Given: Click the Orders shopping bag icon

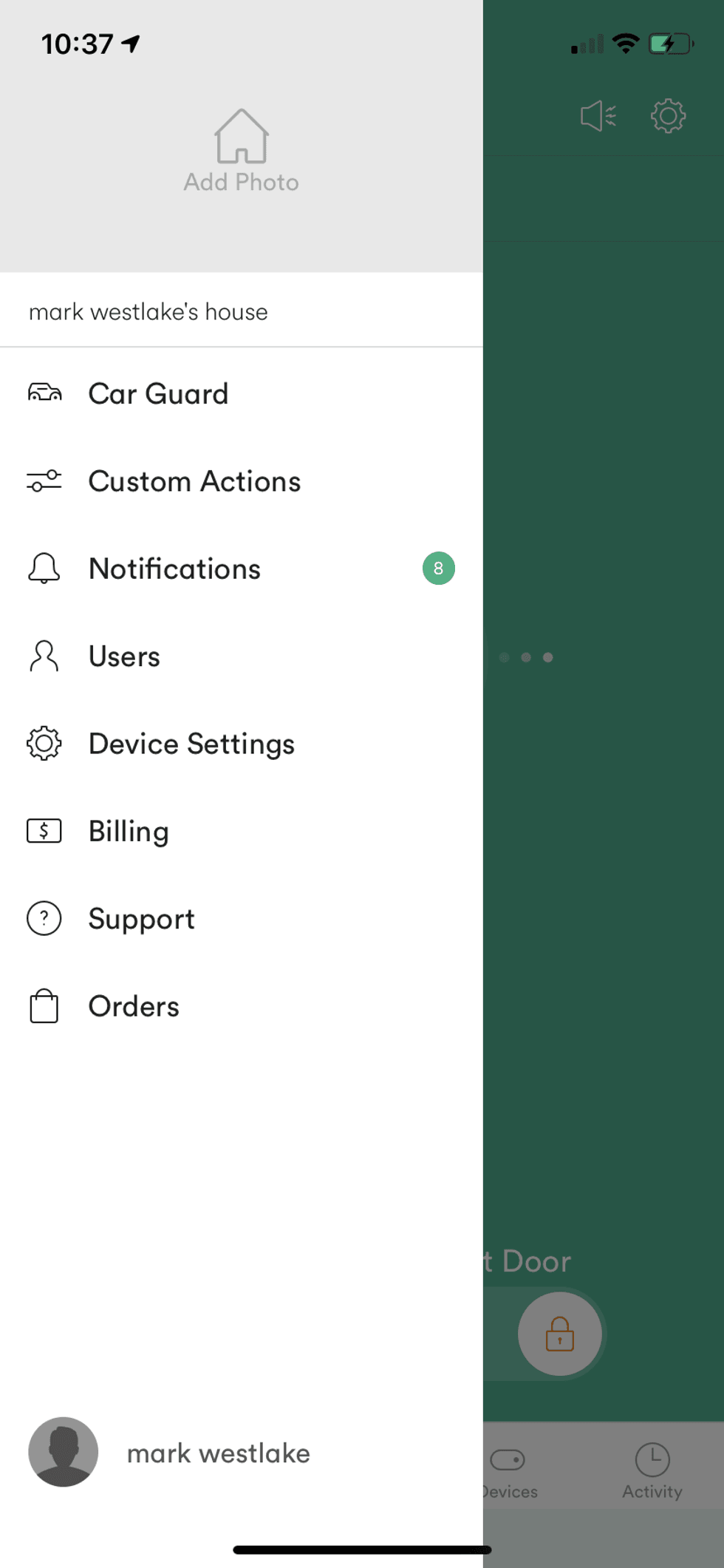Looking at the screenshot, I should (x=44, y=1005).
